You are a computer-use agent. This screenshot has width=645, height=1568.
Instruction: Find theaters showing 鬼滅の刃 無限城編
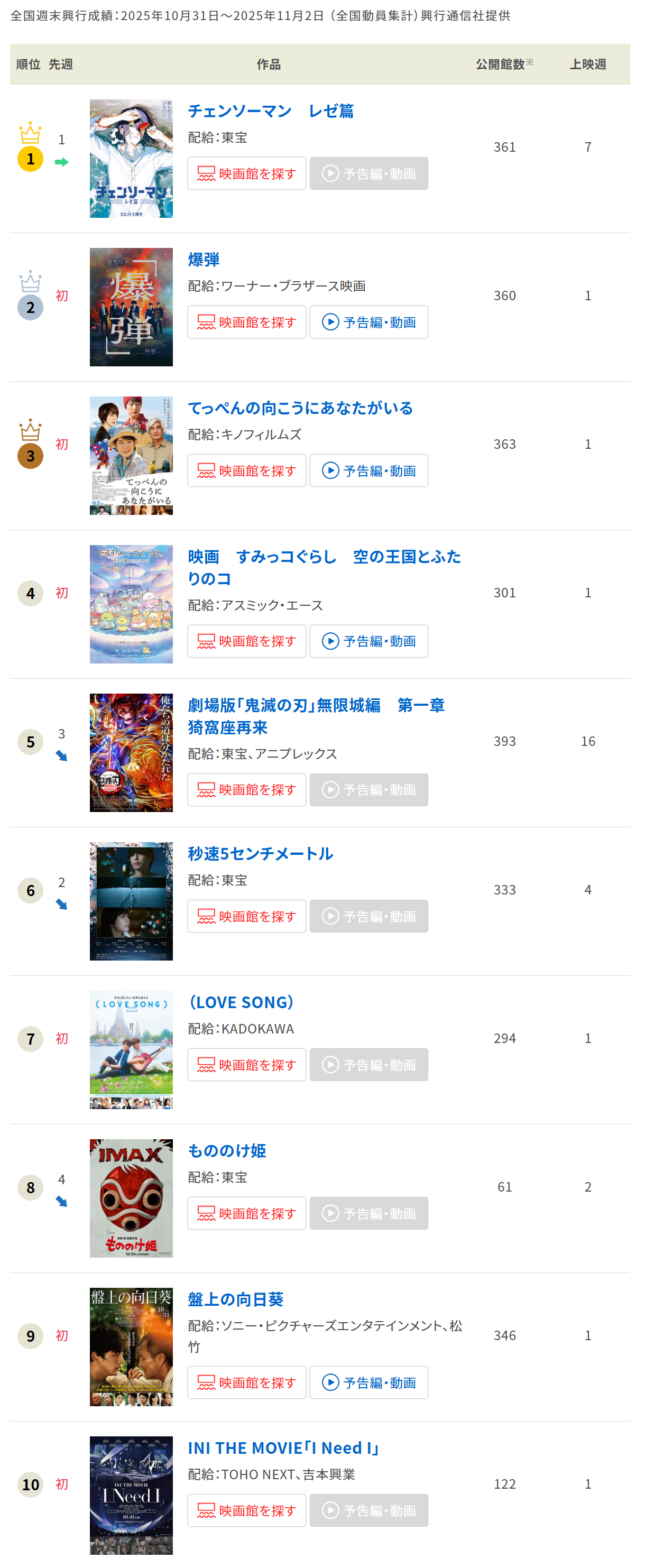pos(246,789)
